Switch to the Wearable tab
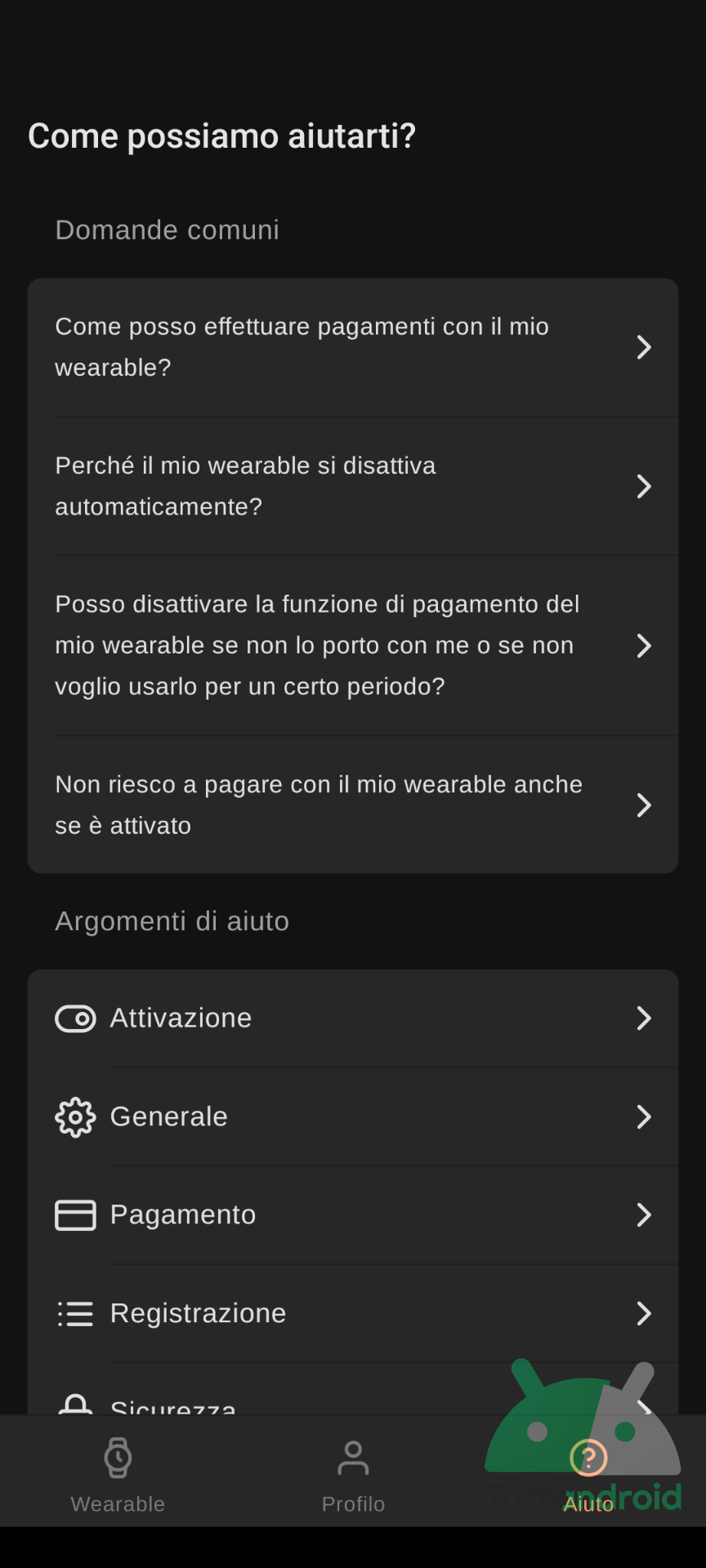This screenshot has width=706, height=1568. point(118,1472)
